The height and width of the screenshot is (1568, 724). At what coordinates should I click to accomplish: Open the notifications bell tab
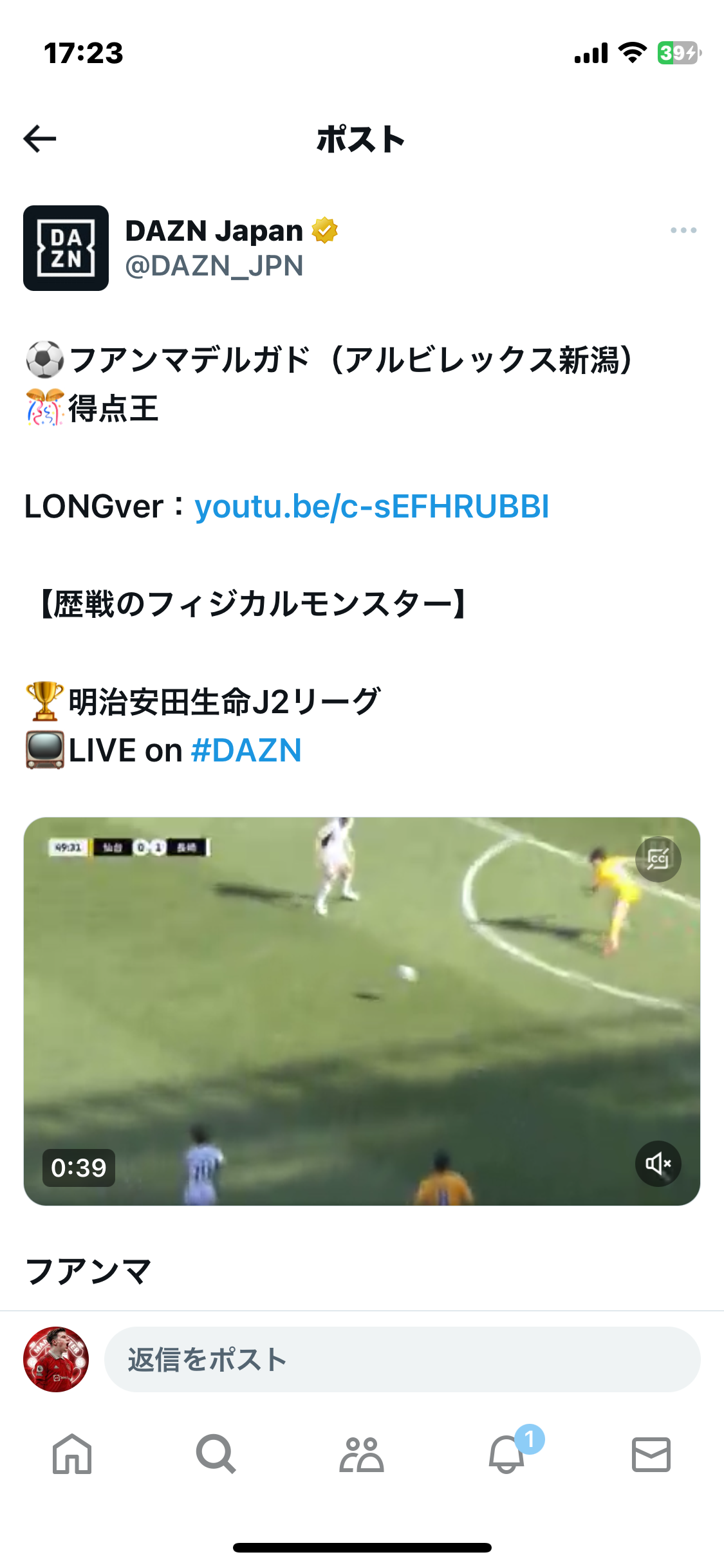507,1454
